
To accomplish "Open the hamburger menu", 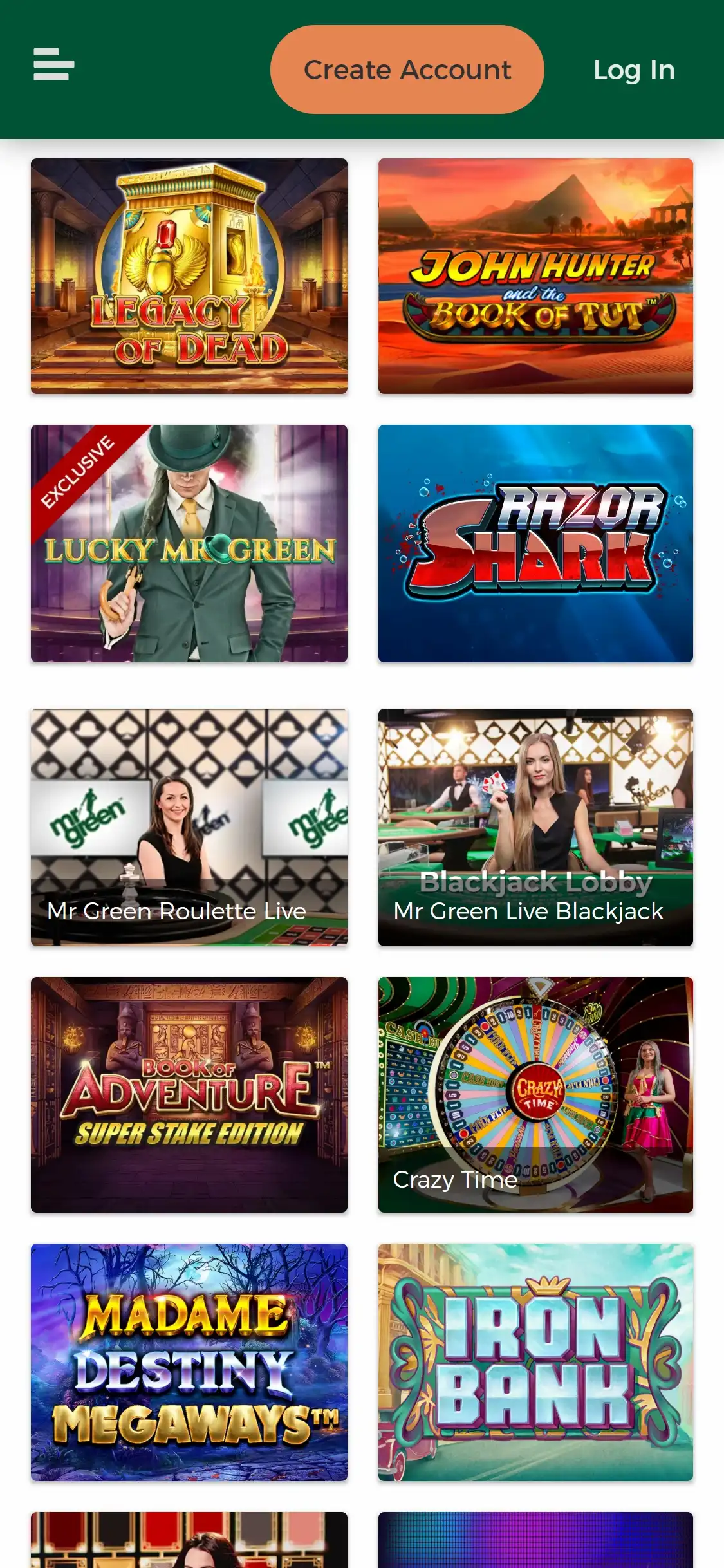I will (54, 64).
